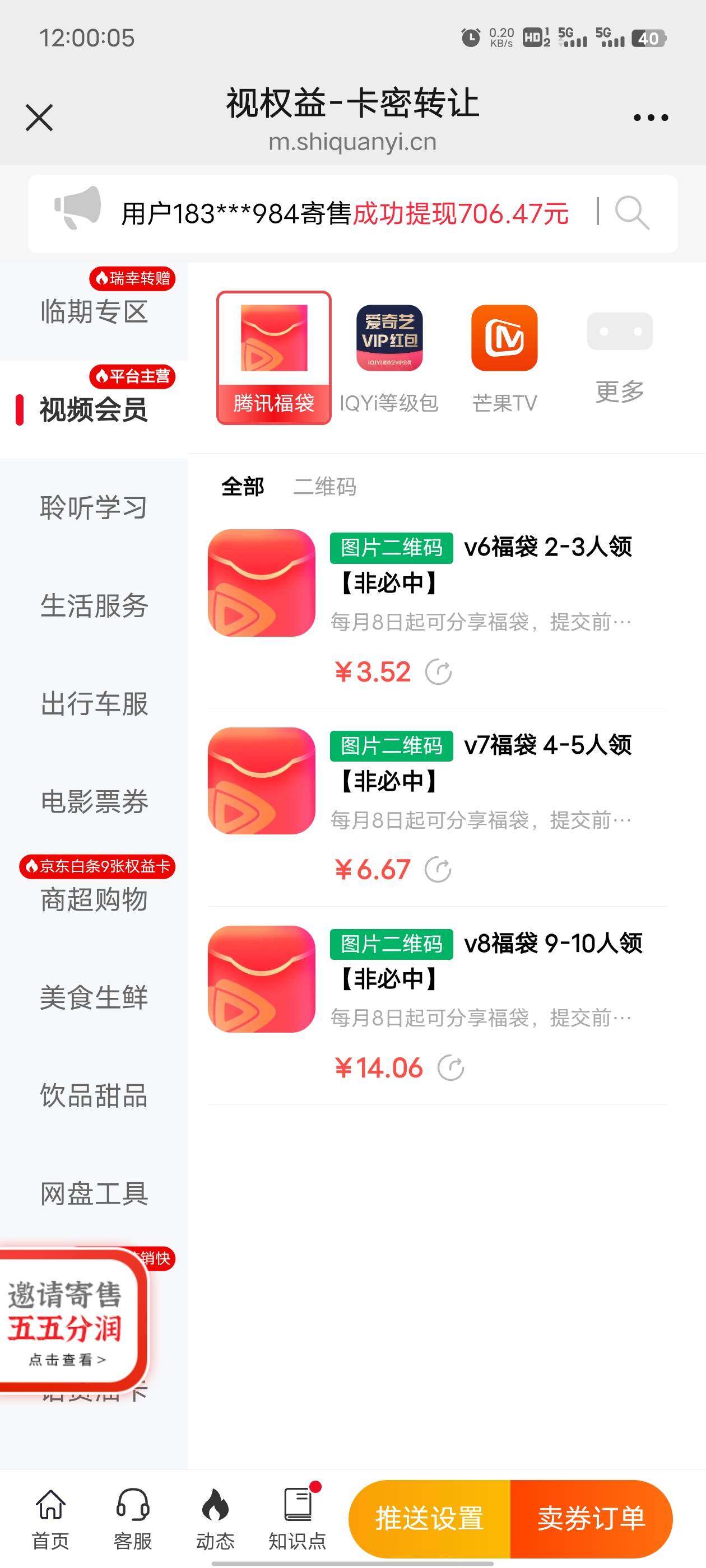This screenshot has height=1568, width=706.
Task: Open the three-dot overflow menu
Action: pos(651,118)
